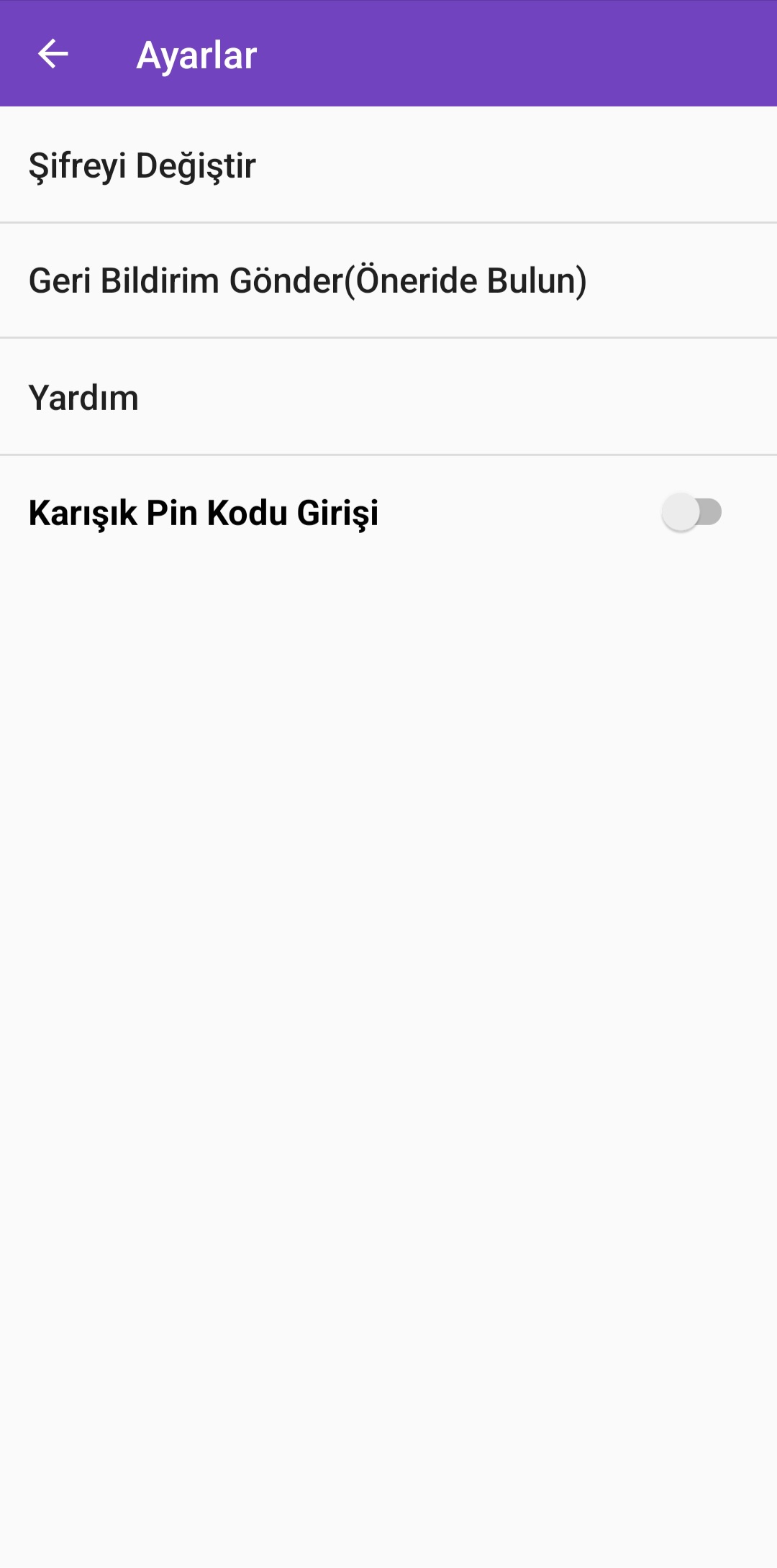
Task: Toggle the switch next to Karışık Pin Kodu Girişi
Action: pyautogui.click(x=692, y=513)
